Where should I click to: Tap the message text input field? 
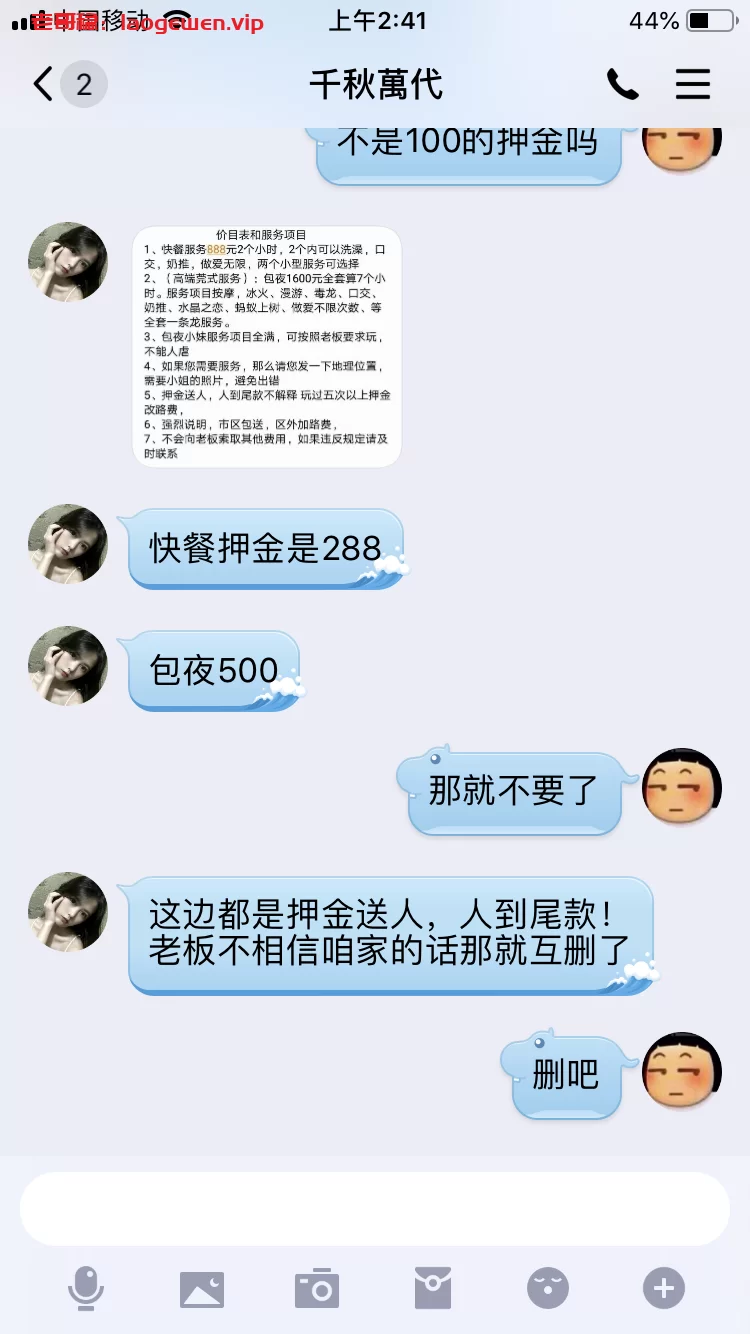click(x=374, y=1209)
